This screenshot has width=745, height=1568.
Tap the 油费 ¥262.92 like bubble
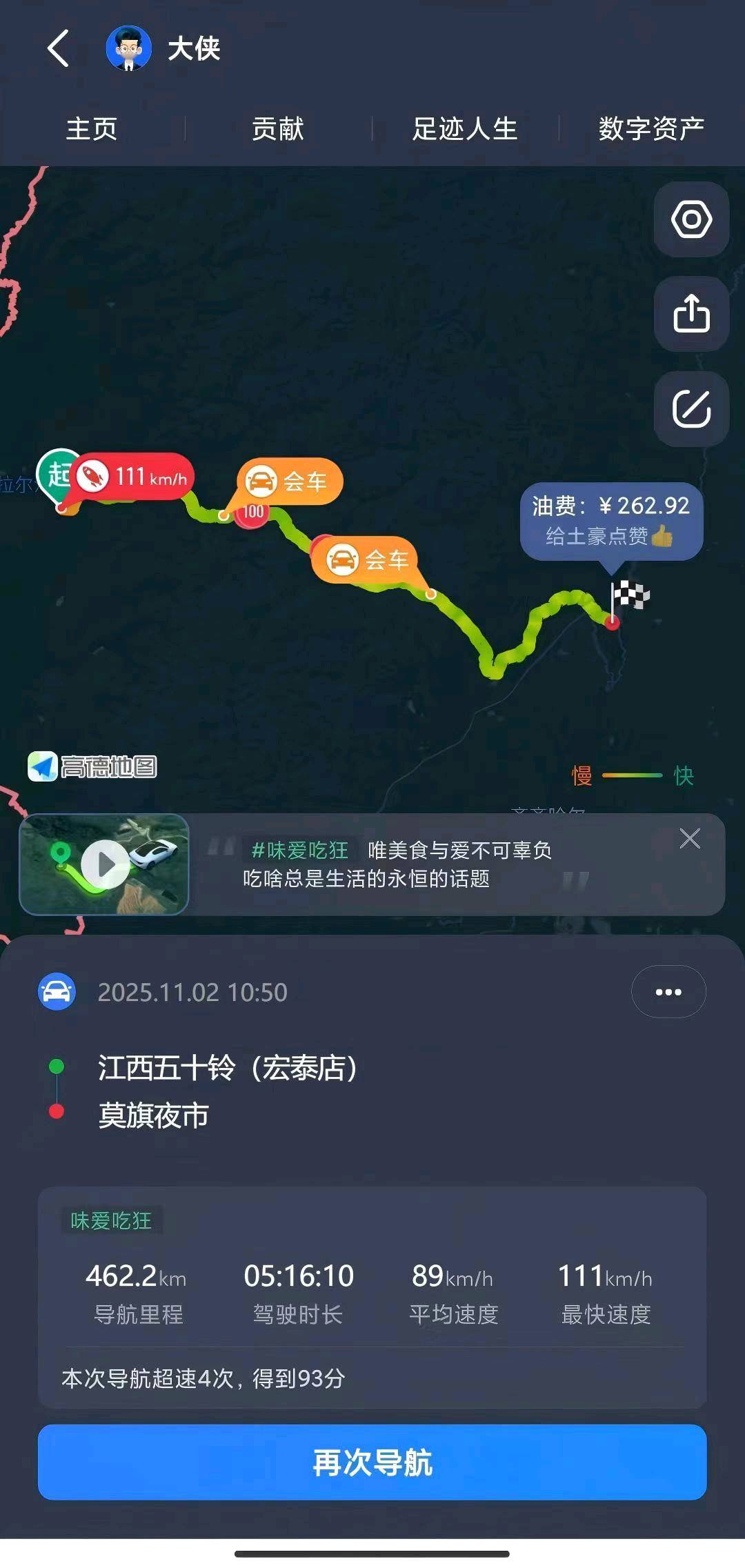pos(611,521)
